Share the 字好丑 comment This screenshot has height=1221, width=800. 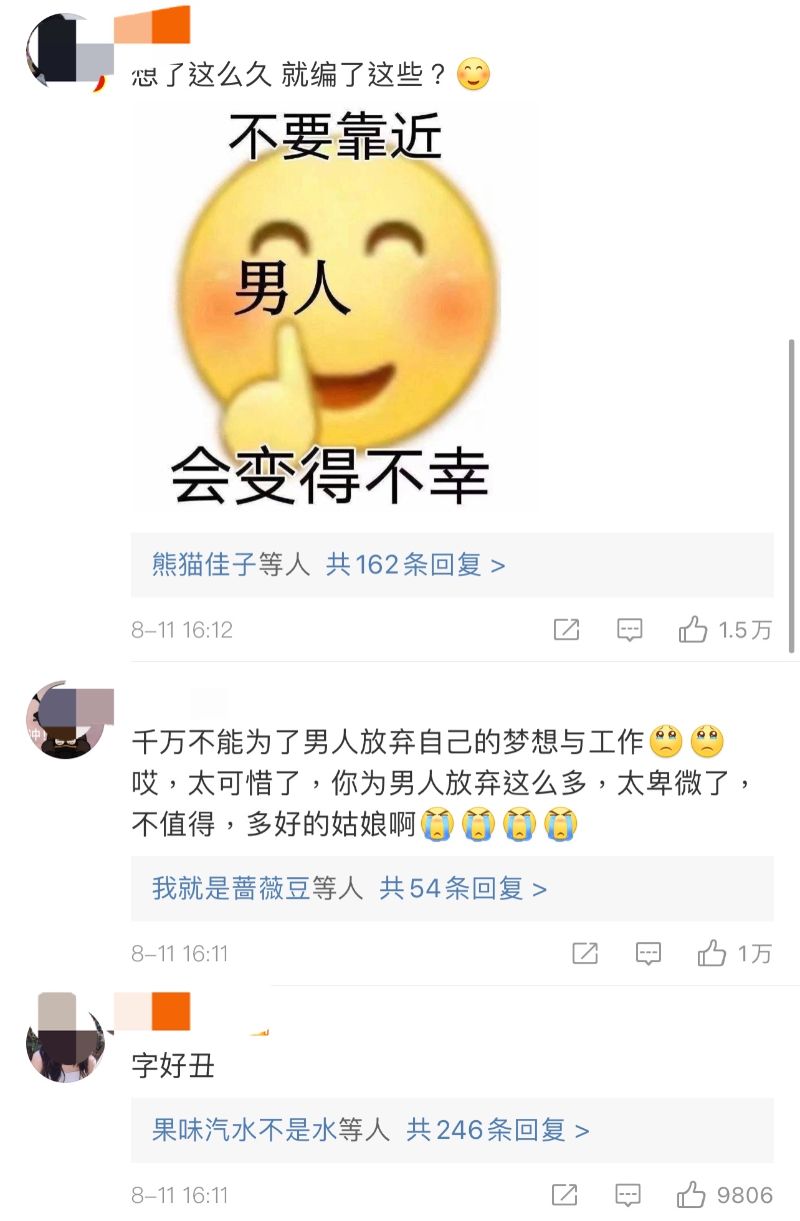coord(564,1195)
